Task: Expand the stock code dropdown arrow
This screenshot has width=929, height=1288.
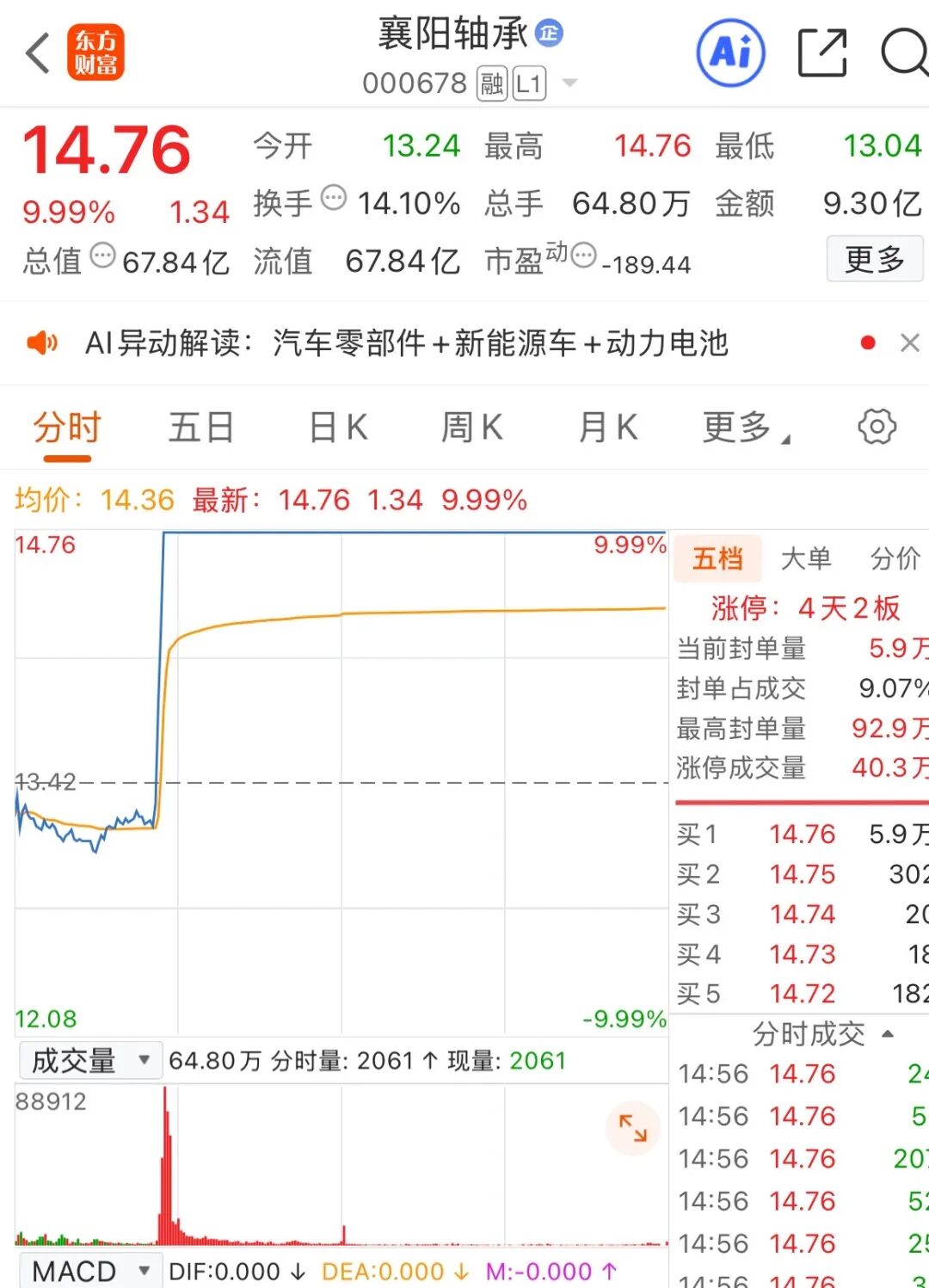Action: pyautogui.click(x=569, y=83)
